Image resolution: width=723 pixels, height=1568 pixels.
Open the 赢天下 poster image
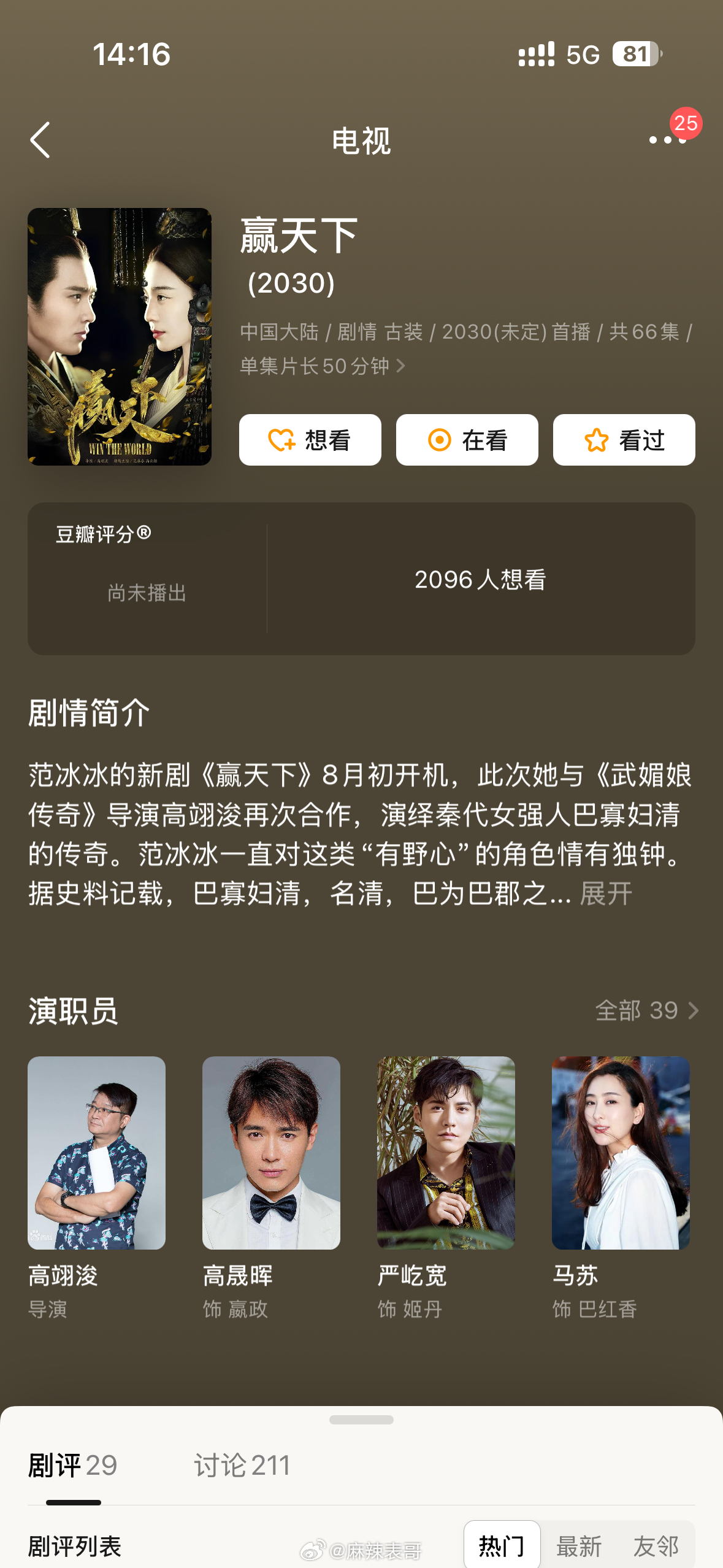[120, 336]
